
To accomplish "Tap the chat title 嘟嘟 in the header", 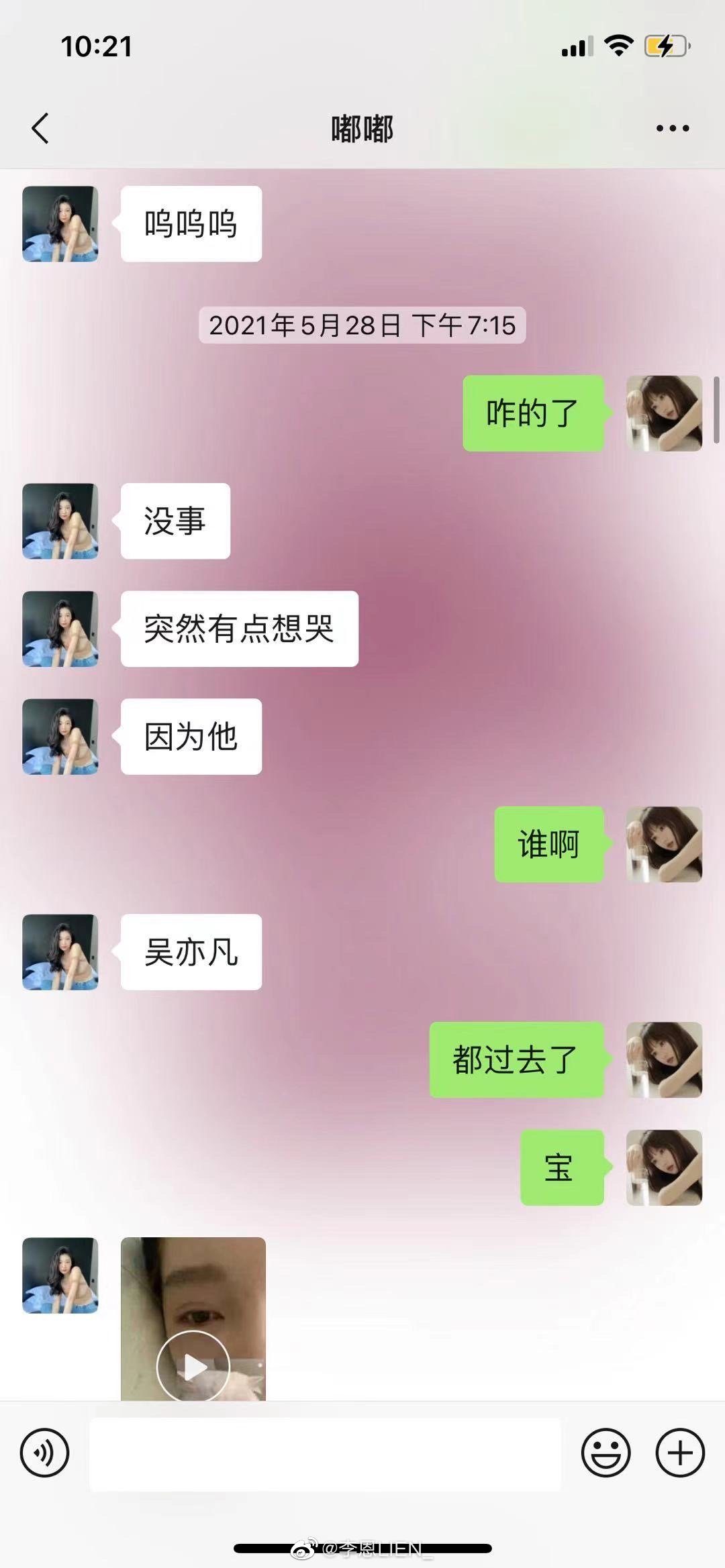I will point(362,129).
